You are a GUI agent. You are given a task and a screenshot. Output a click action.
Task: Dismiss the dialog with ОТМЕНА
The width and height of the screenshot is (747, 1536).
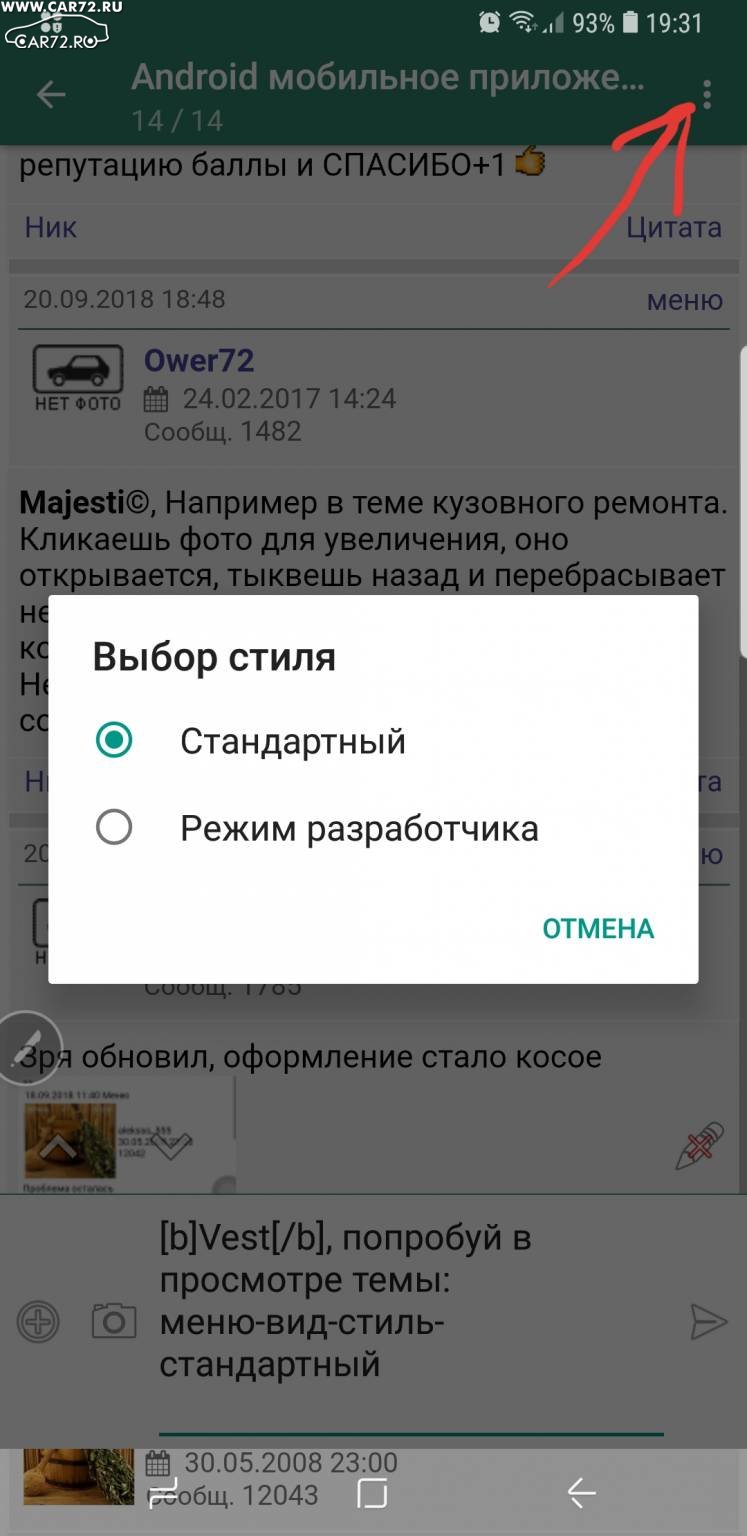598,929
